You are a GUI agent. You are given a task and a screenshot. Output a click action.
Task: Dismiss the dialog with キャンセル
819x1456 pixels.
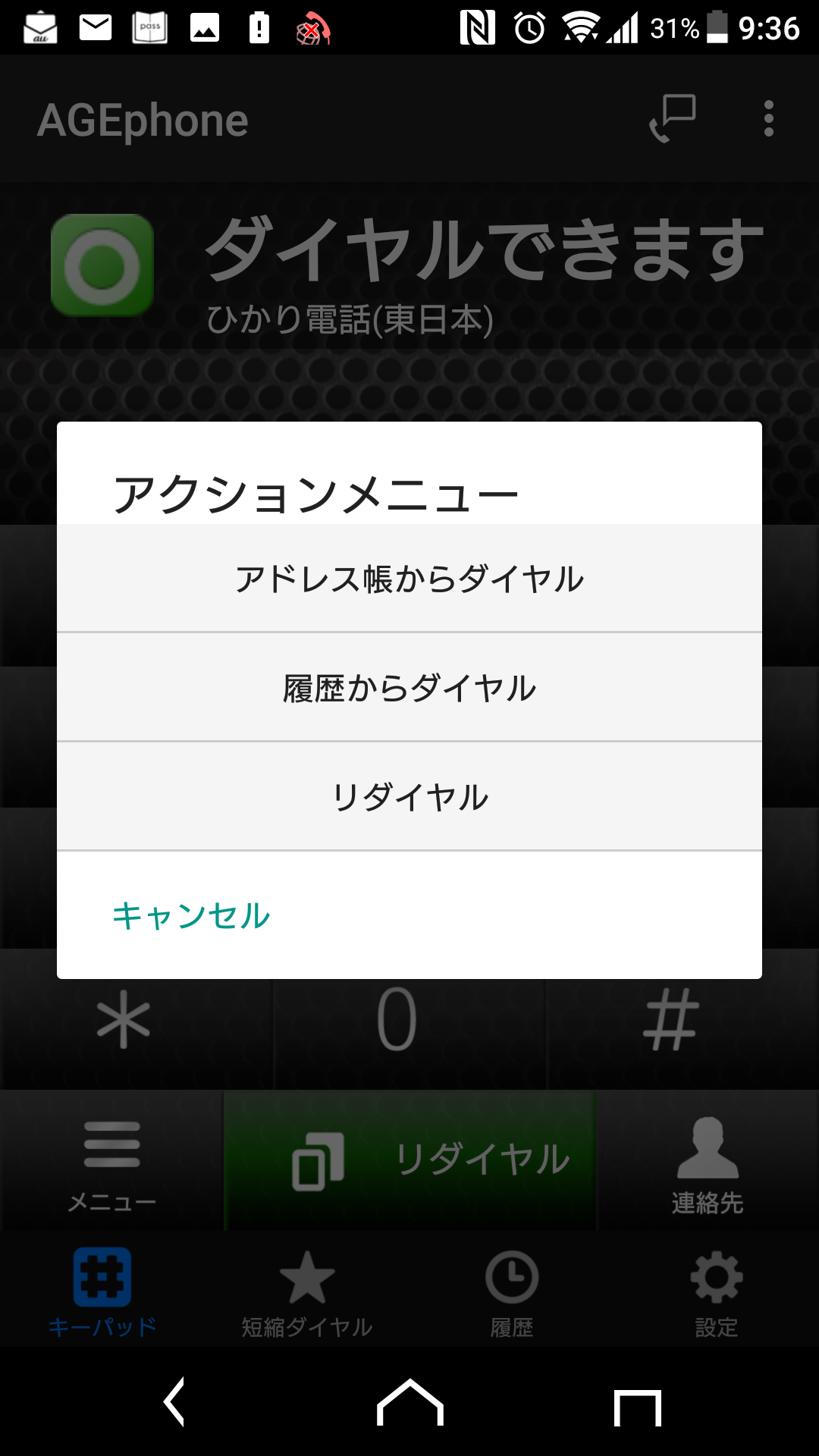191,915
